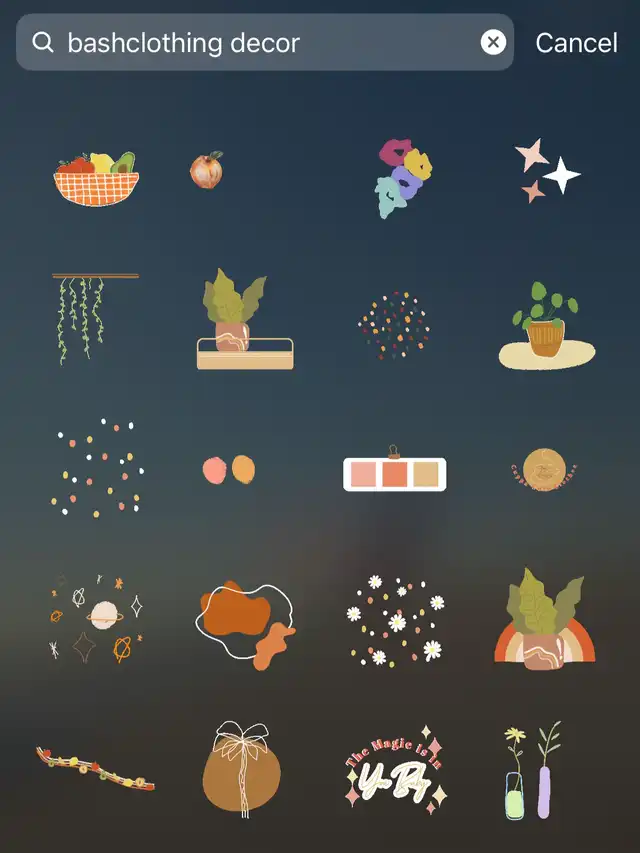640x853 pixels.
Task: Select the plant with rainbow sticker
Action: click(x=544, y=620)
